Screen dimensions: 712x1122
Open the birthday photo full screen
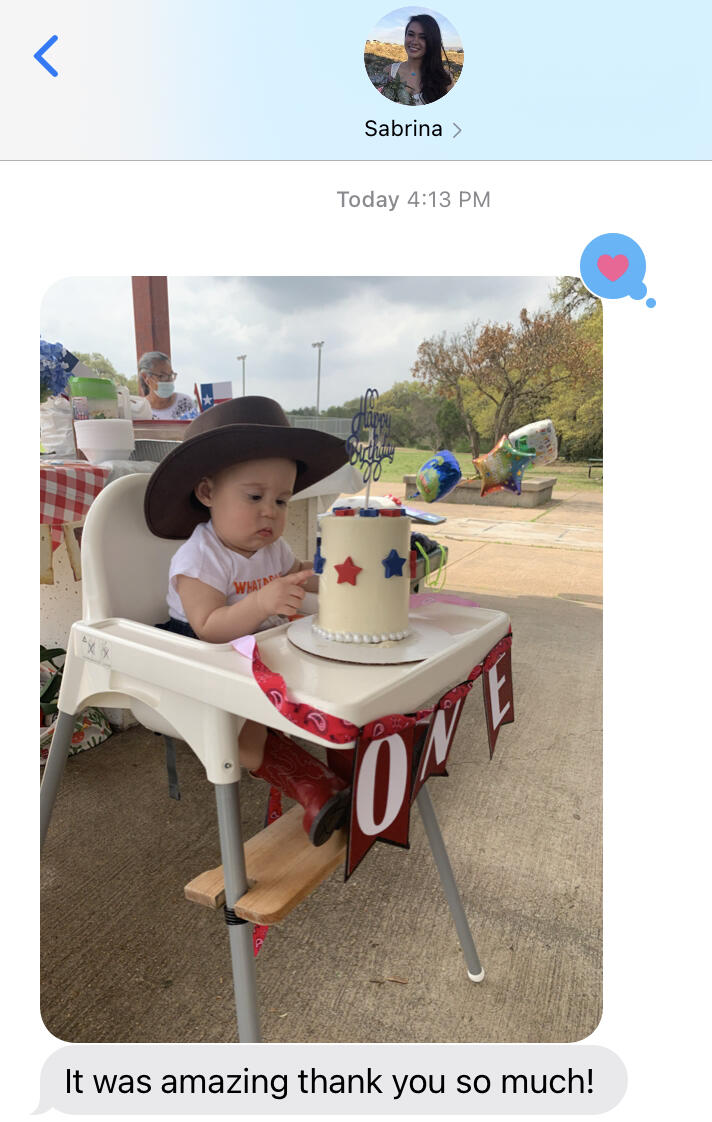click(321, 659)
